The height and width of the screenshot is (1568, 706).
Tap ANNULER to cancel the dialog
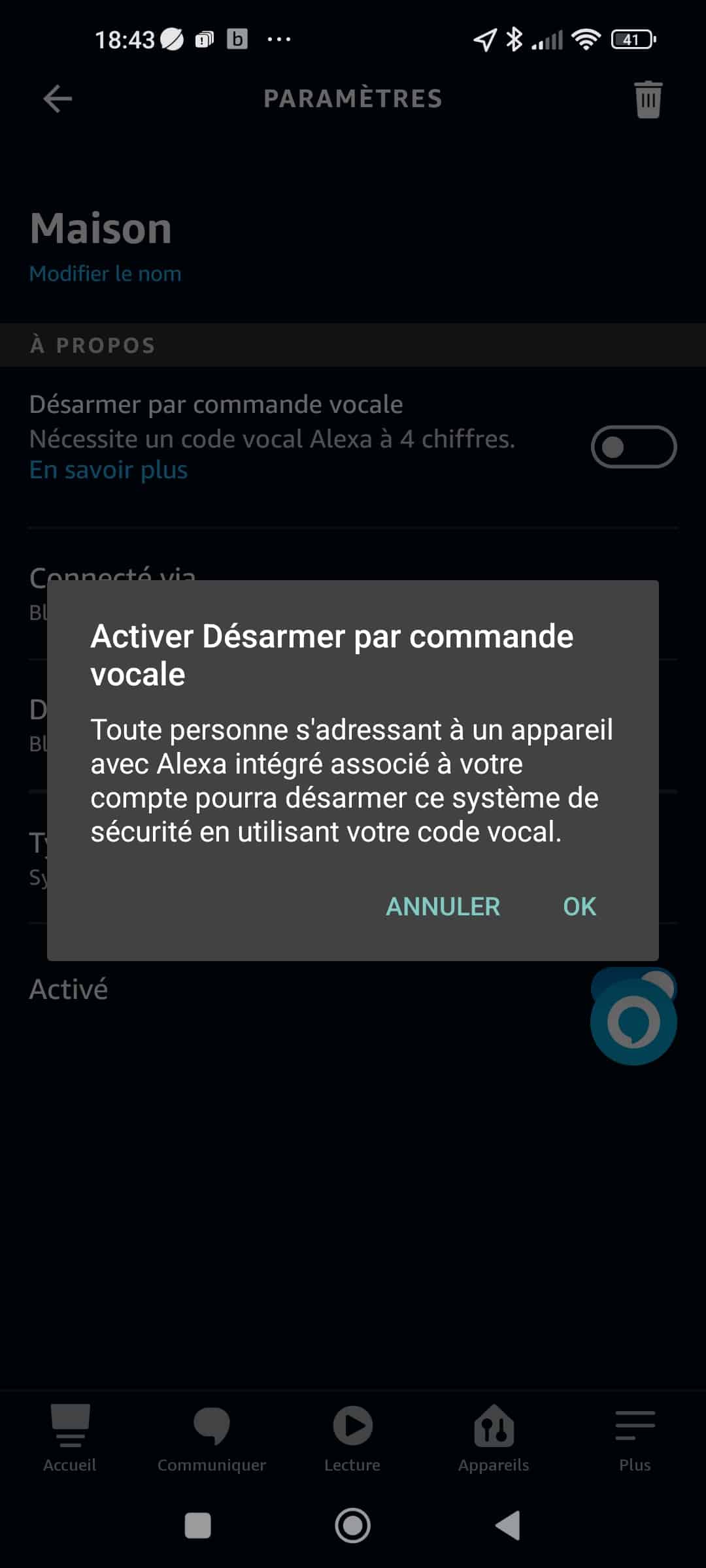coord(443,906)
